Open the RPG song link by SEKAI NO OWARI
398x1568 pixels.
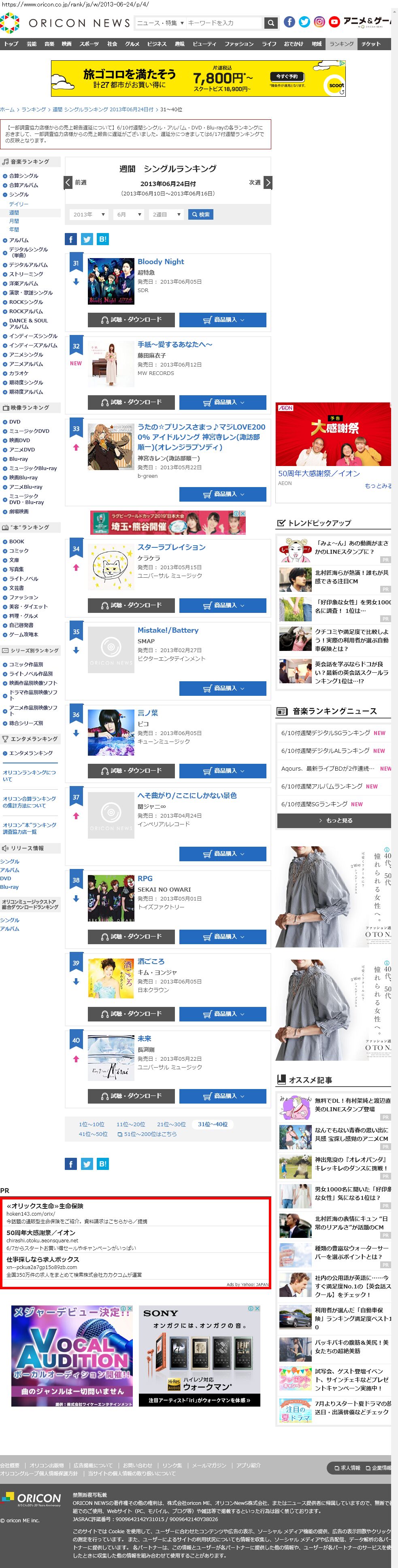(x=145, y=878)
